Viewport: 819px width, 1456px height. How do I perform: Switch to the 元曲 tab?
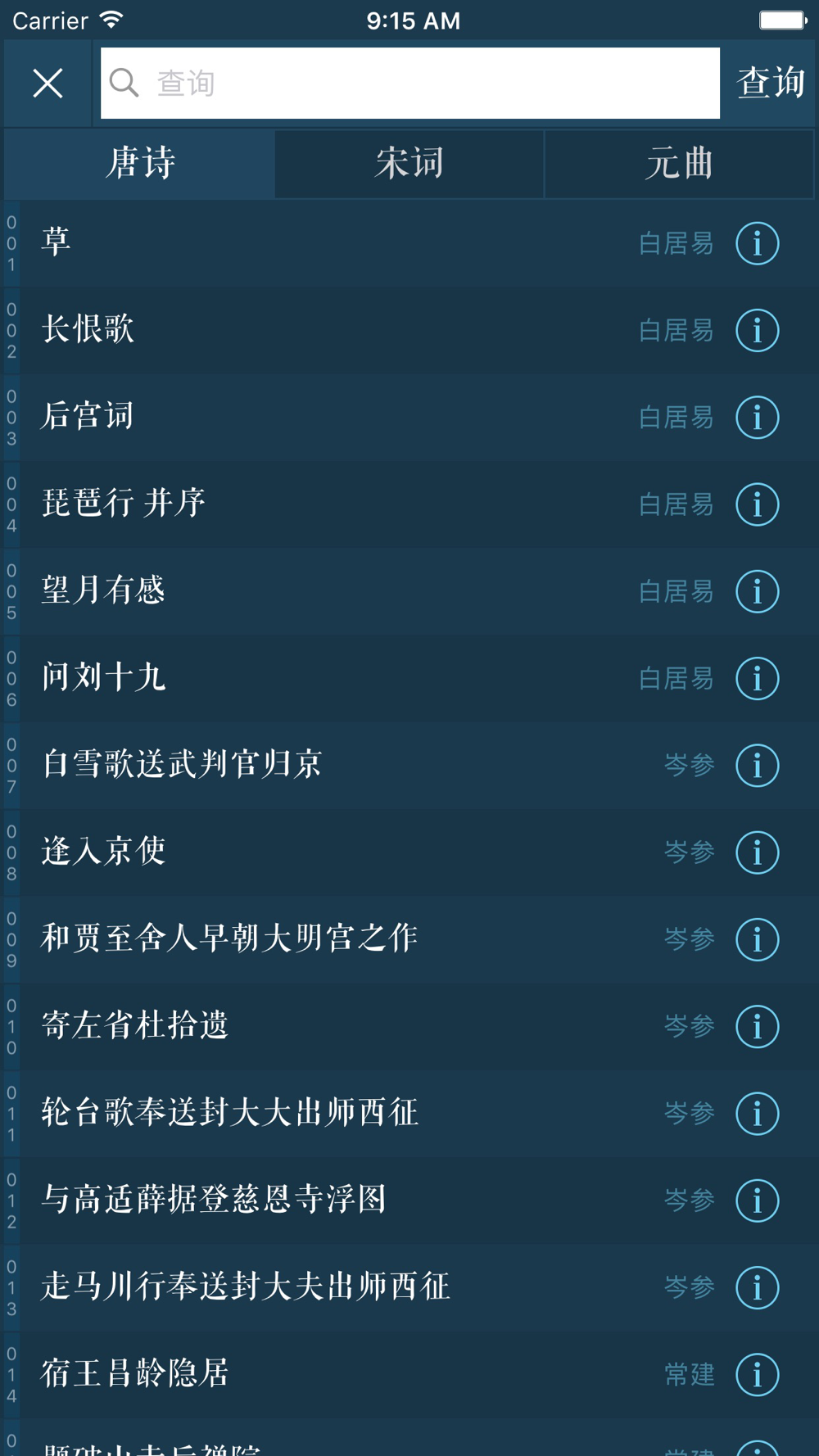(679, 164)
